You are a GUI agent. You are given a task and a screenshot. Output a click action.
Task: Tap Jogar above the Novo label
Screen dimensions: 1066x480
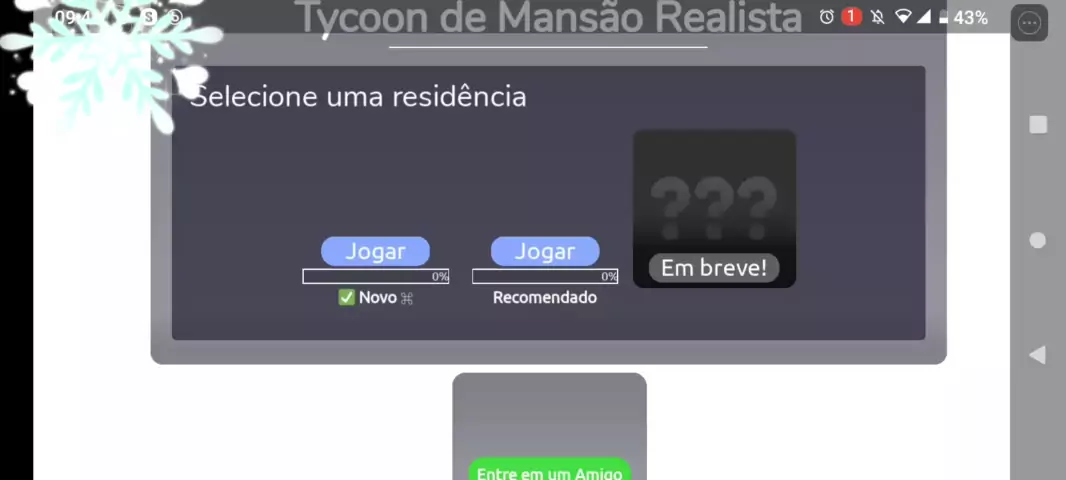375,251
